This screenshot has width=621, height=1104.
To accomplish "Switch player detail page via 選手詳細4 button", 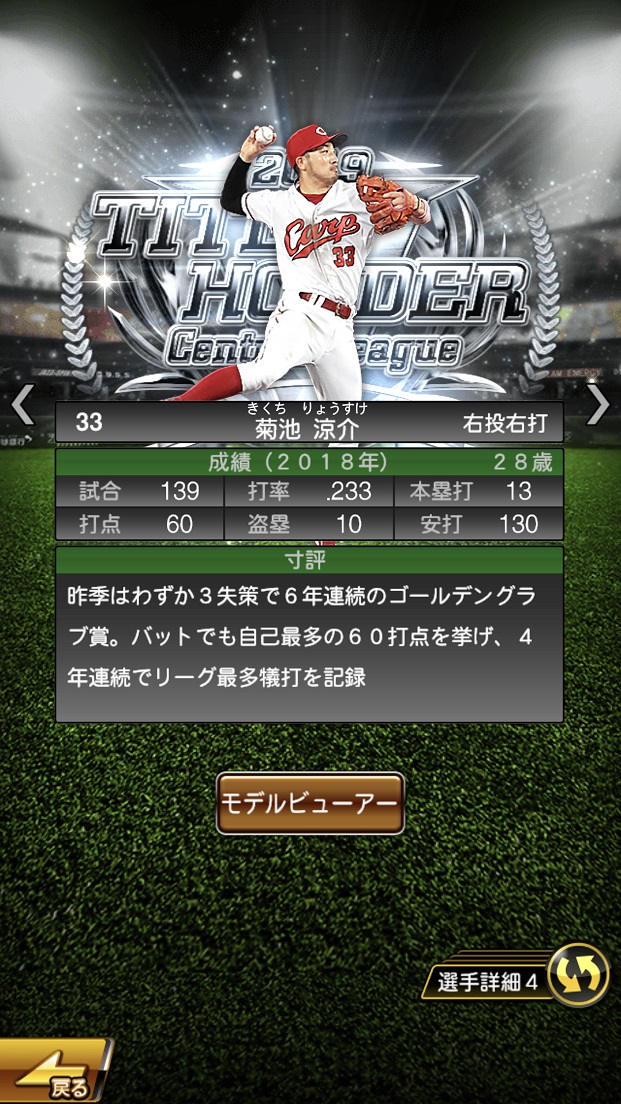I will pos(520,978).
